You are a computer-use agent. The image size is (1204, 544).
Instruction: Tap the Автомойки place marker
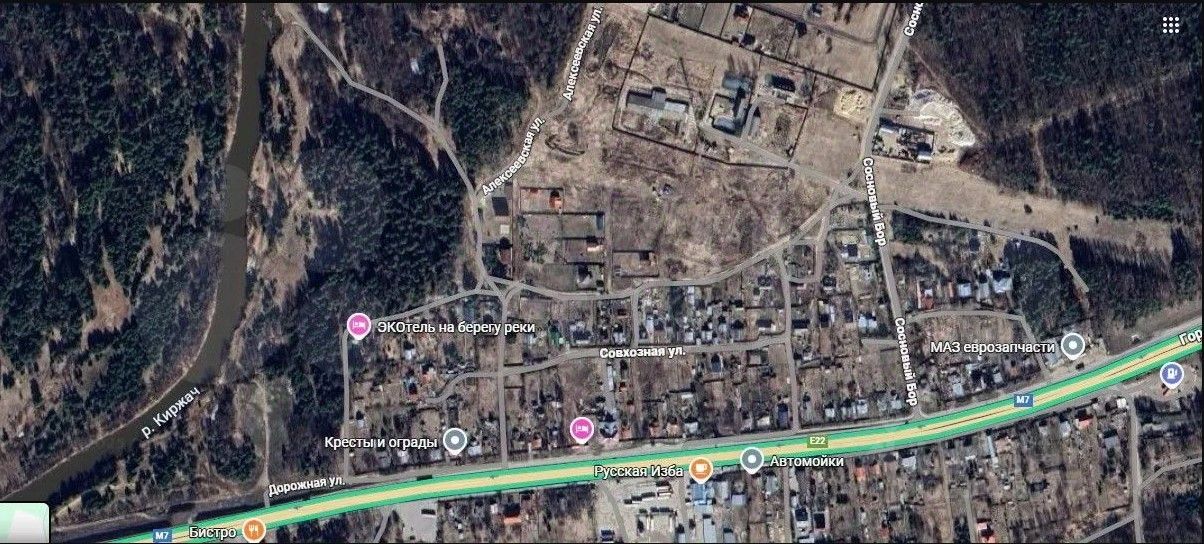pyautogui.click(x=752, y=460)
